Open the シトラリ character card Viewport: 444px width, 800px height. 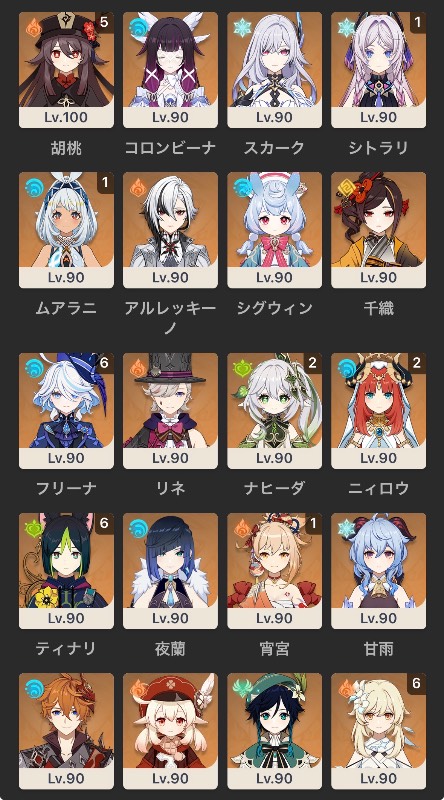coord(379,70)
